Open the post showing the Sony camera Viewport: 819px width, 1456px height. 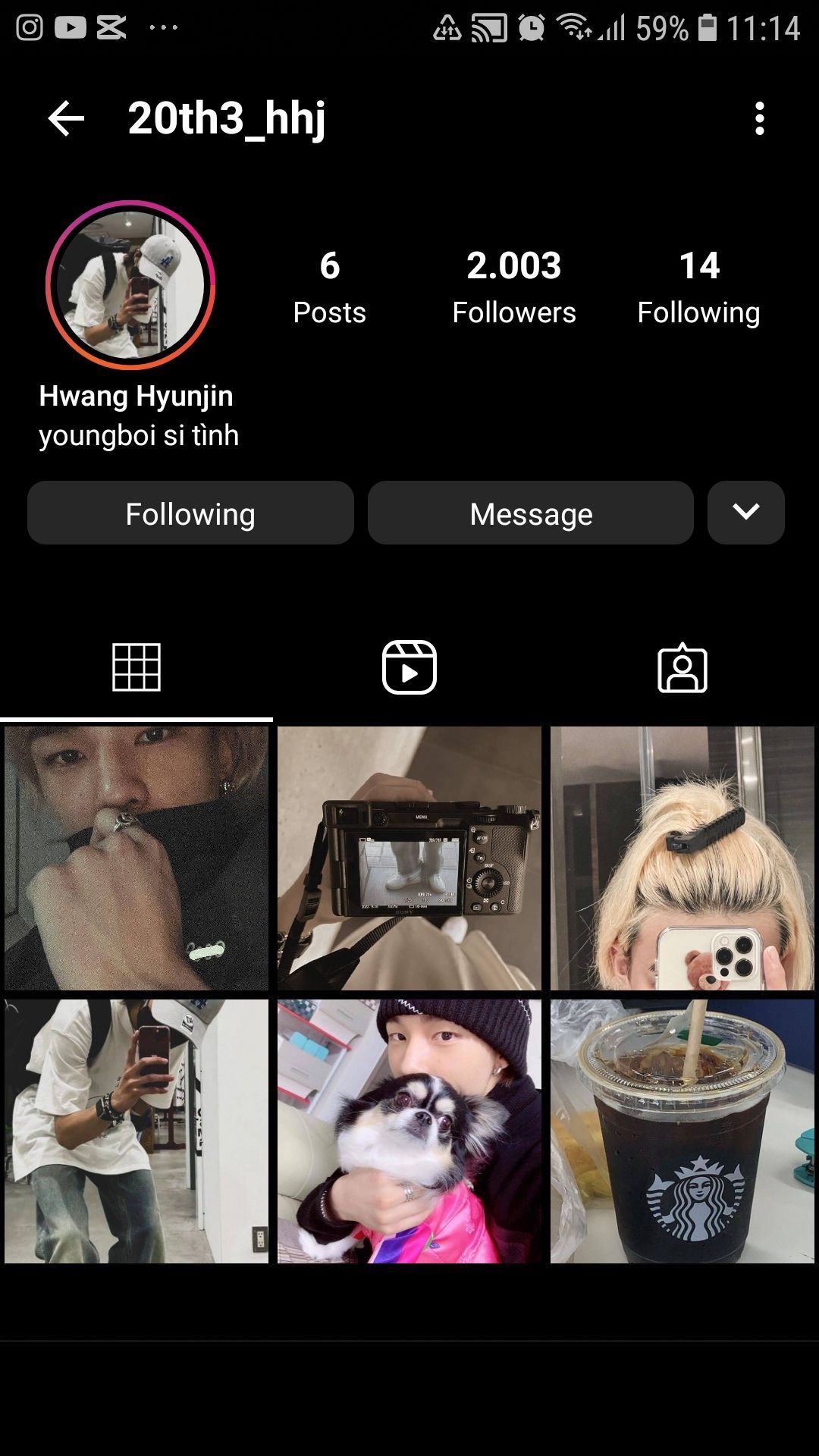tap(409, 858)
